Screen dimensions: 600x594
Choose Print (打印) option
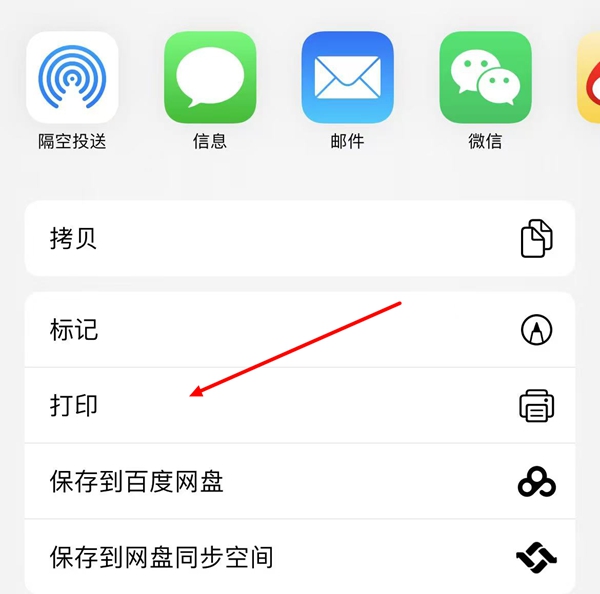click(299, 406)
